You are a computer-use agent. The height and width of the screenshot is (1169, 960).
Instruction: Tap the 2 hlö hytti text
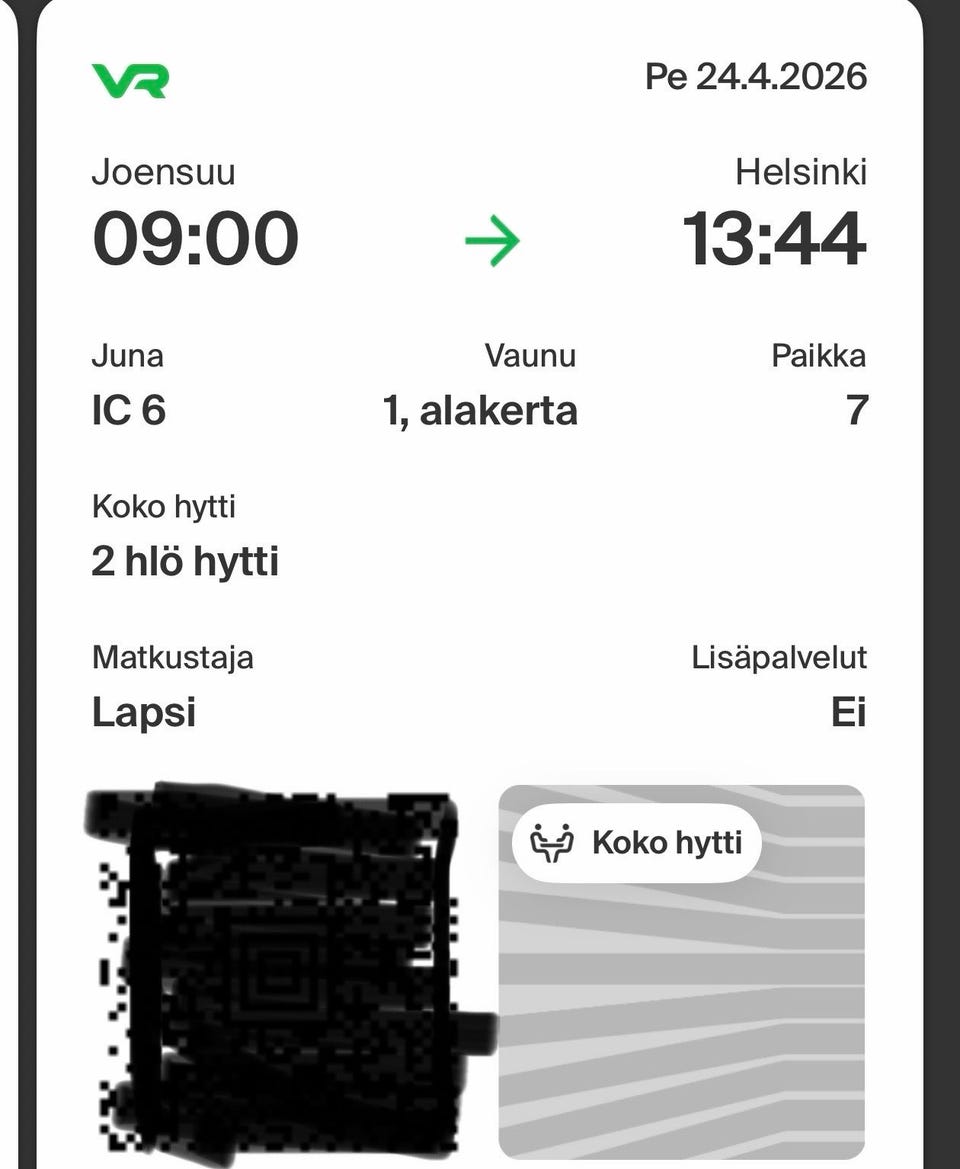pyautogui.click(x=184, y=561)
